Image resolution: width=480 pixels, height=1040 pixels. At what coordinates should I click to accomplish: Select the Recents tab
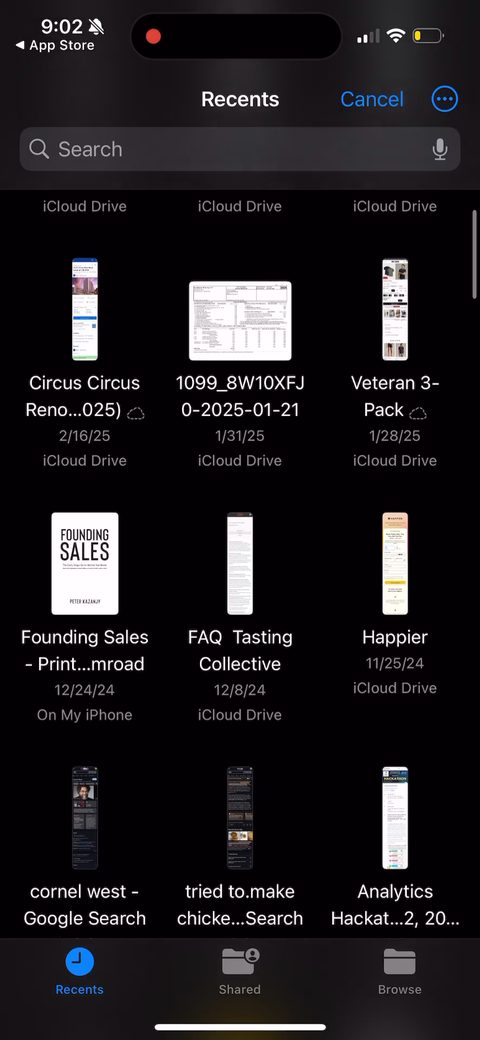pyautogui.click(x=80, y=971)
